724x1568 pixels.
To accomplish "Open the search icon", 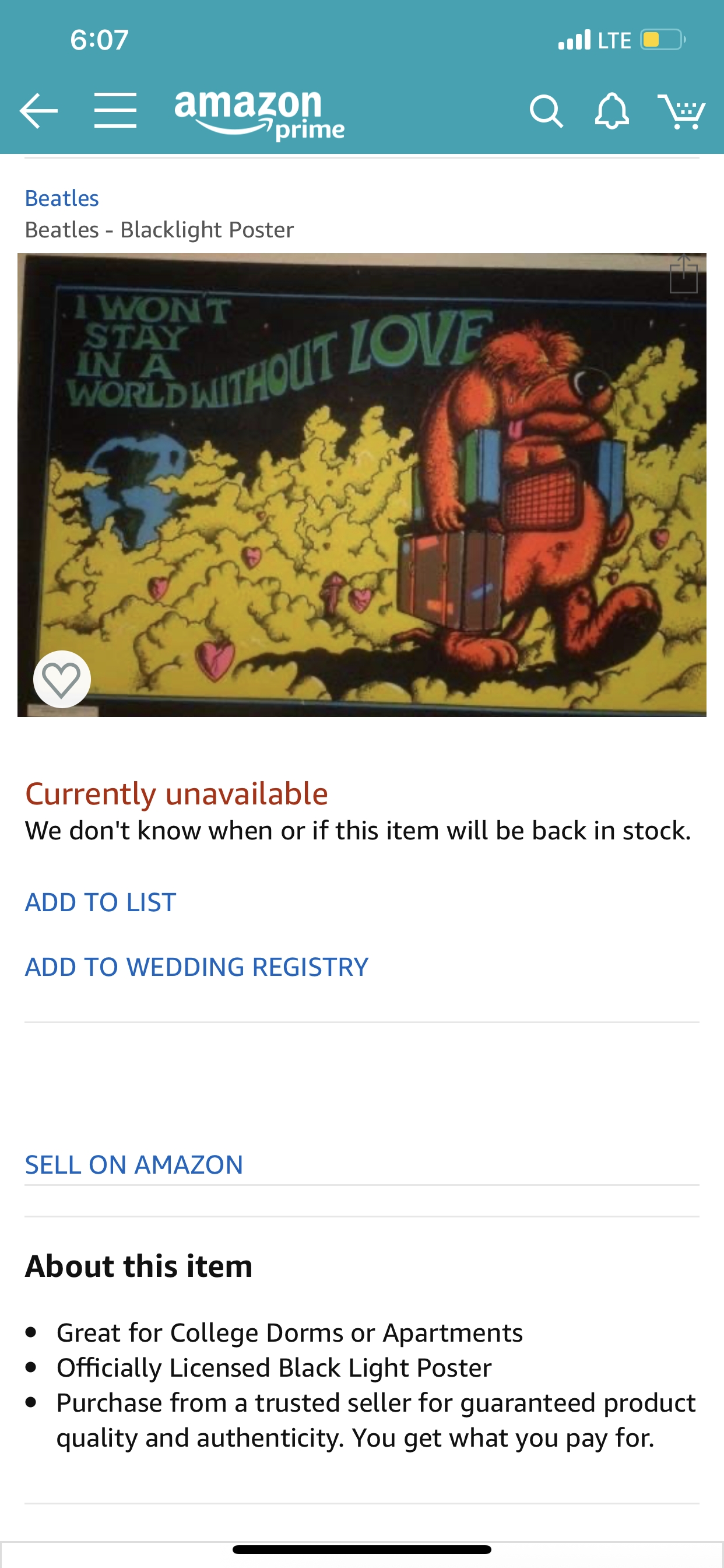I will pos(546,111).
